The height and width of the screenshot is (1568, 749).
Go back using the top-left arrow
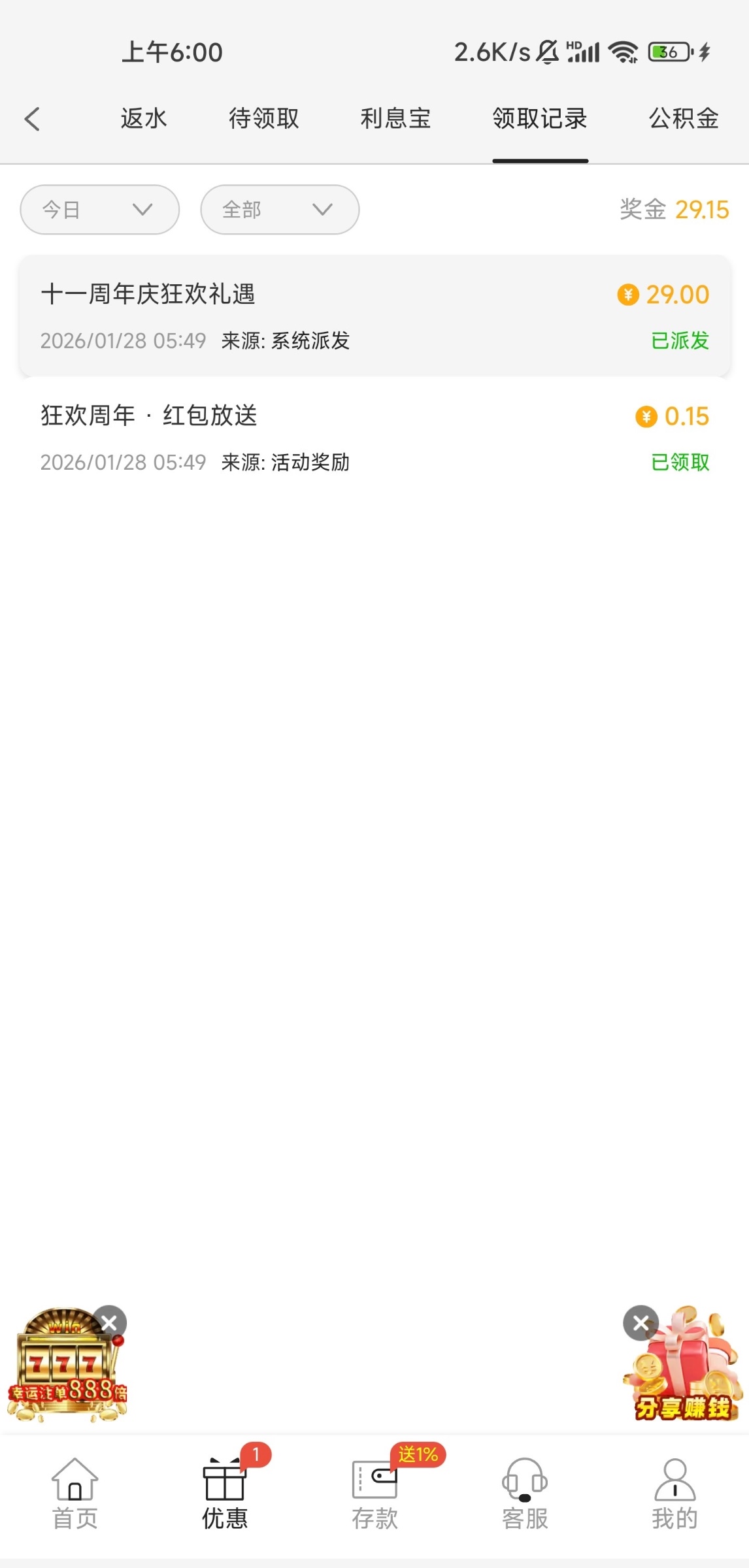coord(33,119)
